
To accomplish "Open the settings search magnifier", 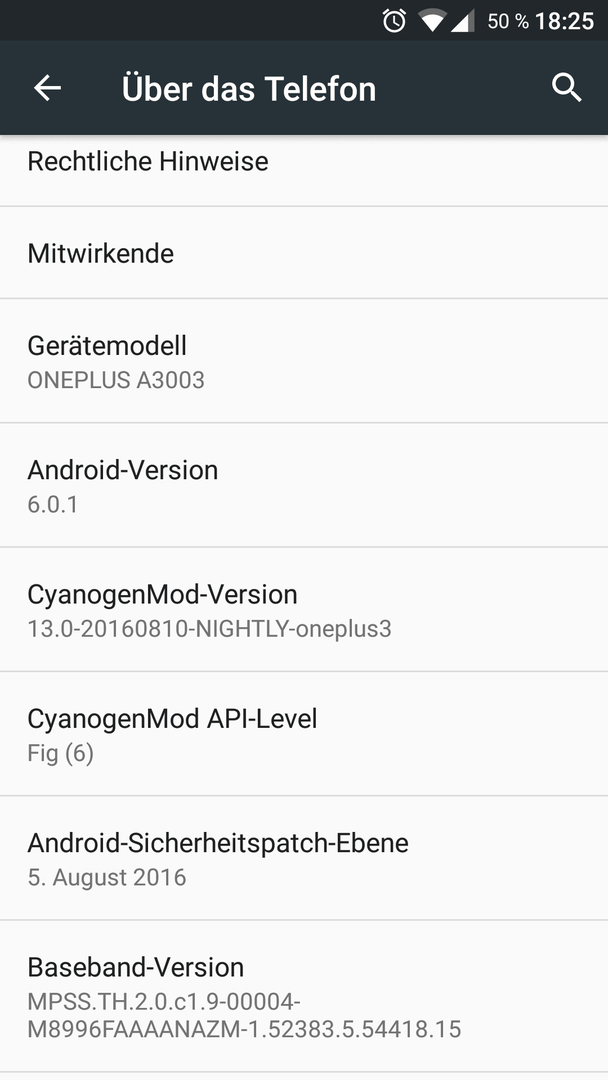I will tap(567, 88).
